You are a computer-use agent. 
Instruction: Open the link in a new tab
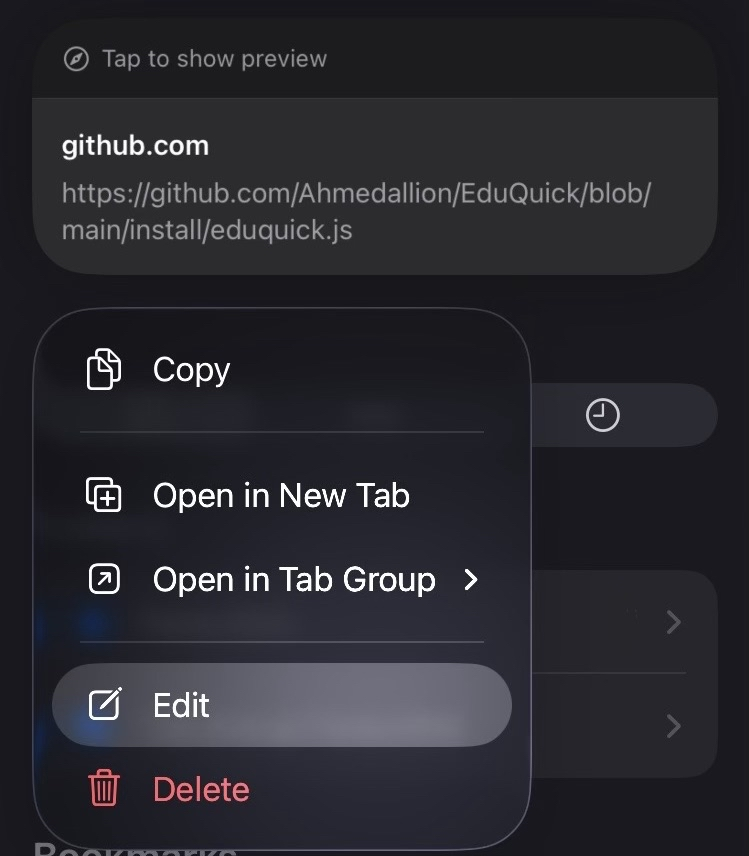[280, 496]
